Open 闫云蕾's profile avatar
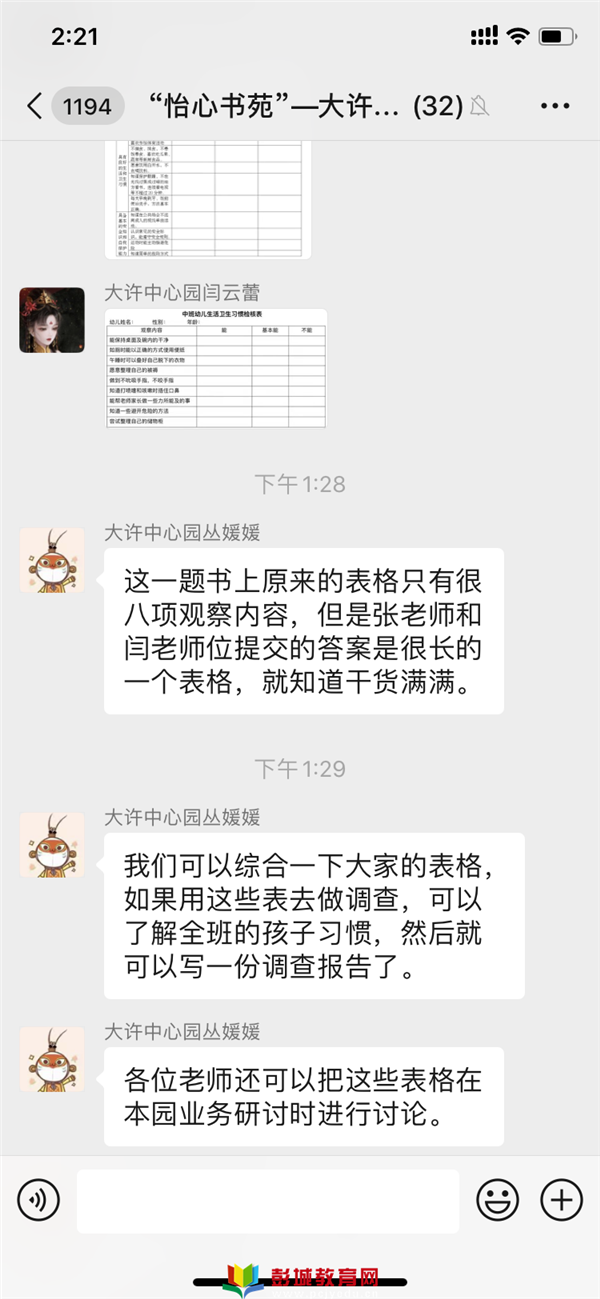600x1299 pixels. 52,320
